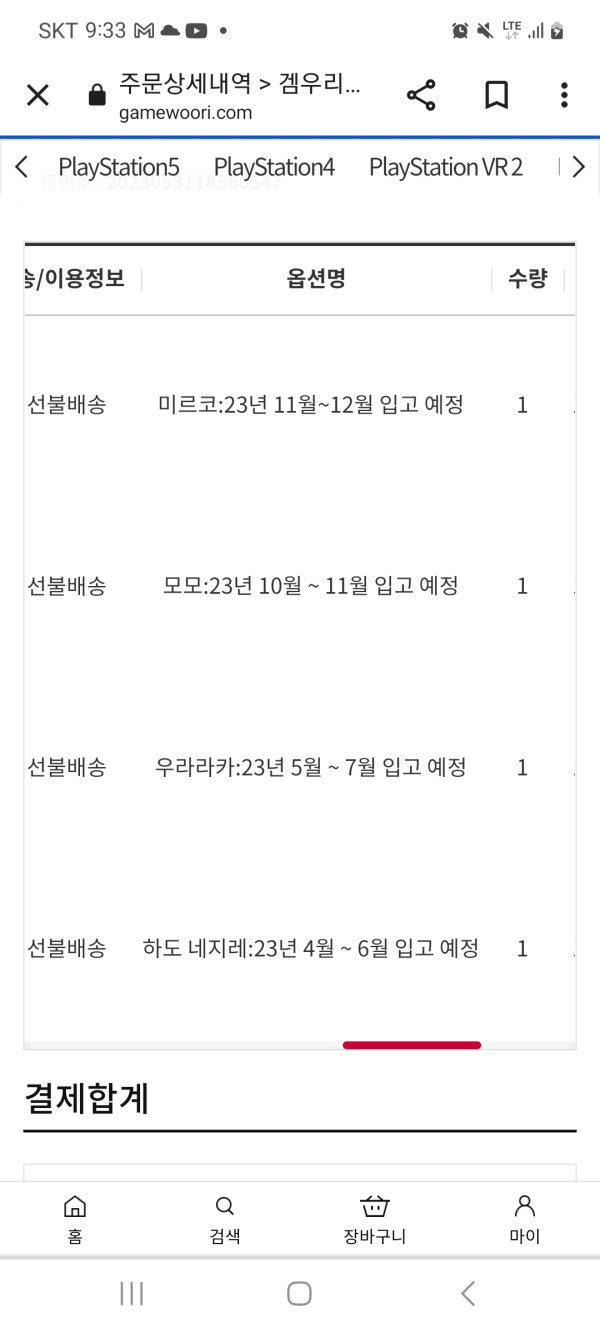Viewport: 600px width, 1333px height.
Task: Switch to the 마이 tab
Action: (x=524, y=1219)
